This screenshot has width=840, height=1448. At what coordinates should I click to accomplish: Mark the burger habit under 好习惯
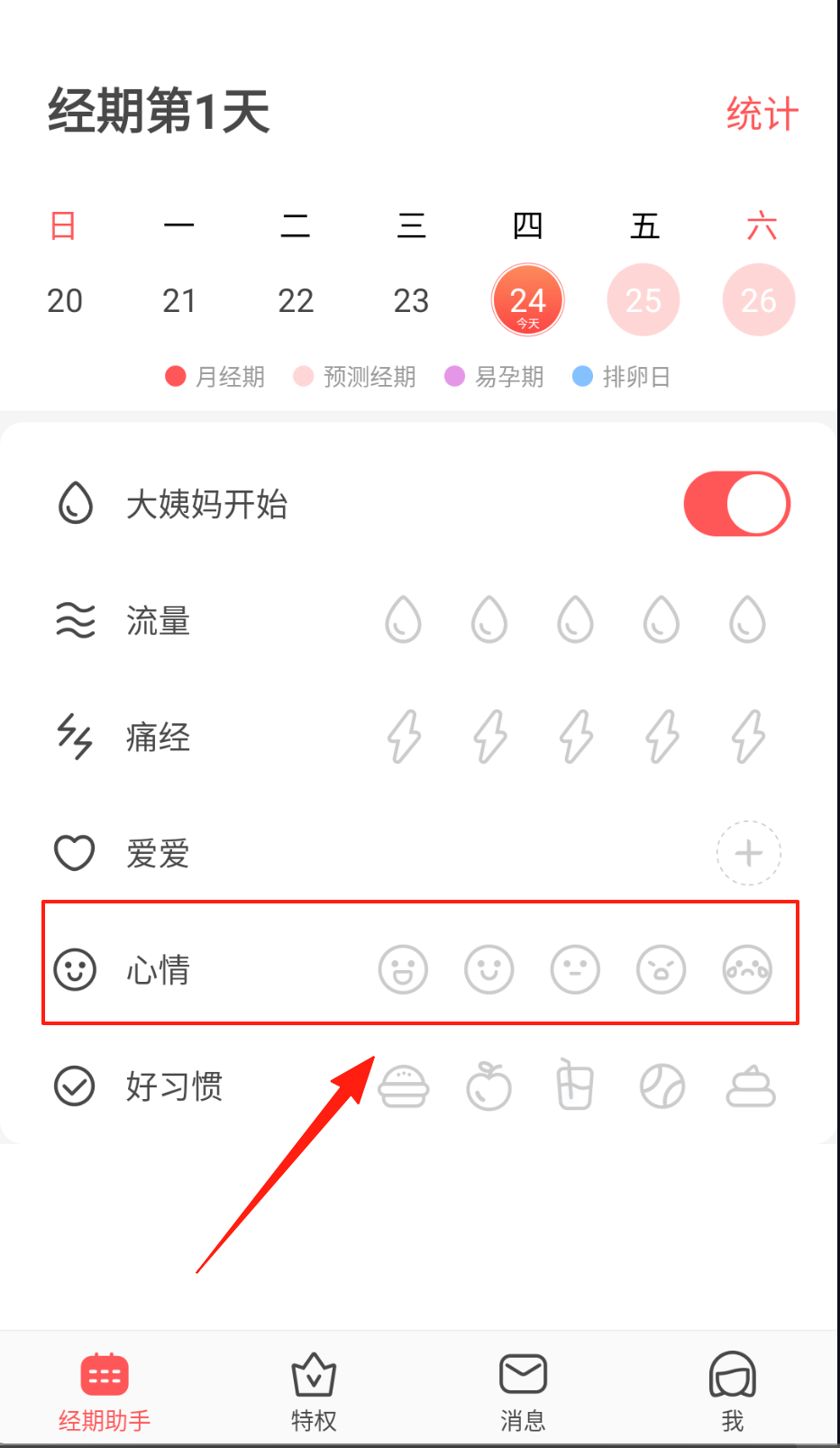403,1086
